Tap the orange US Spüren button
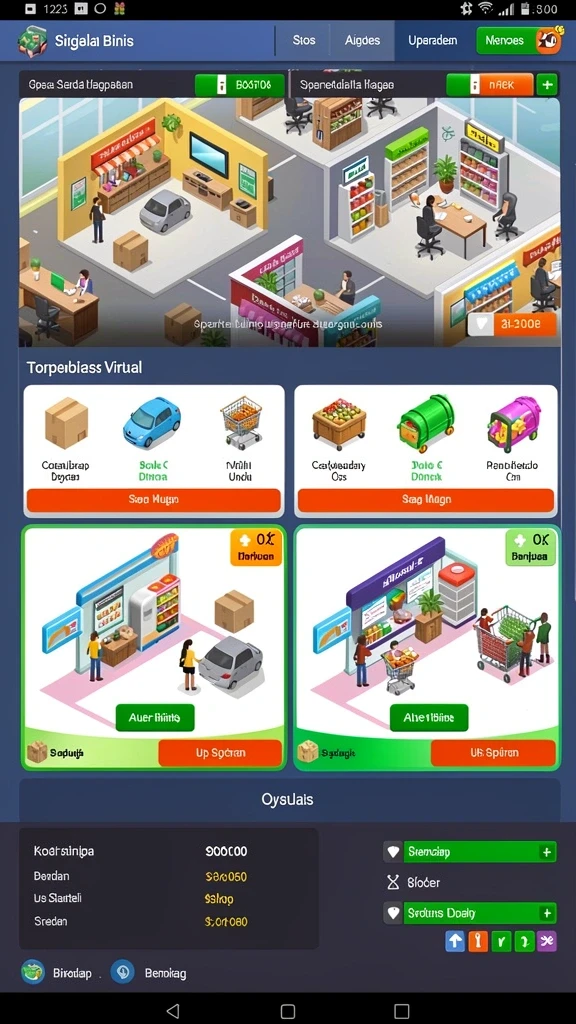This screenshot has width=576, height=1024. [x=494, y=753]
